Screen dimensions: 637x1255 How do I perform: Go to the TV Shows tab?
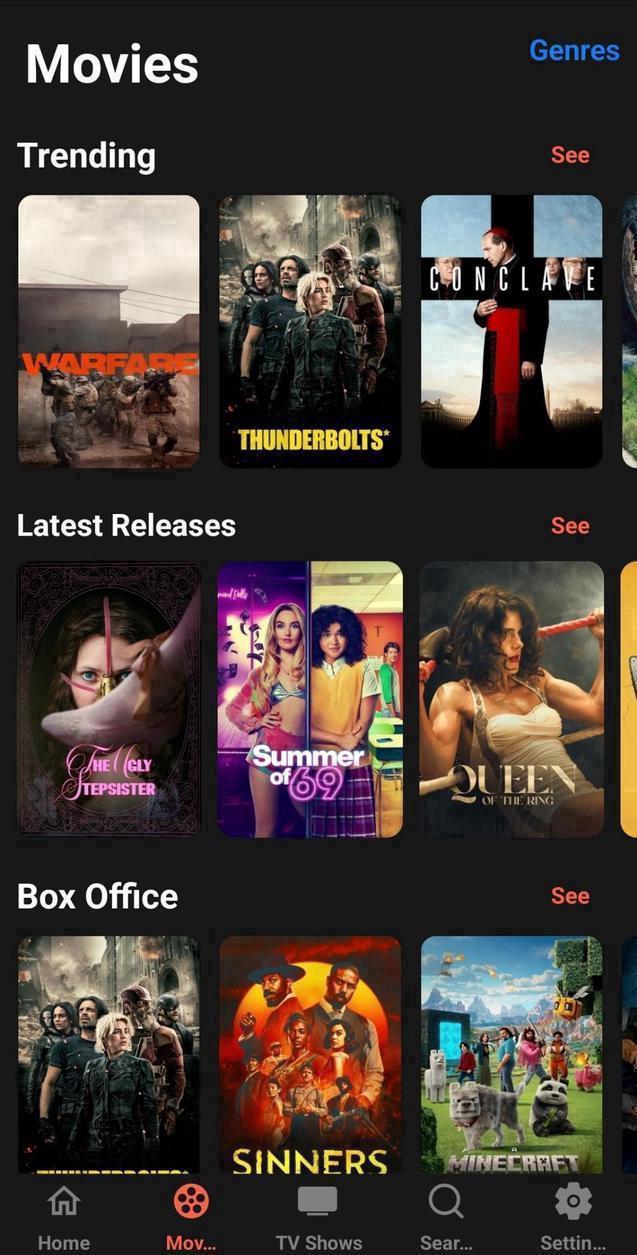pos(318,1215)
